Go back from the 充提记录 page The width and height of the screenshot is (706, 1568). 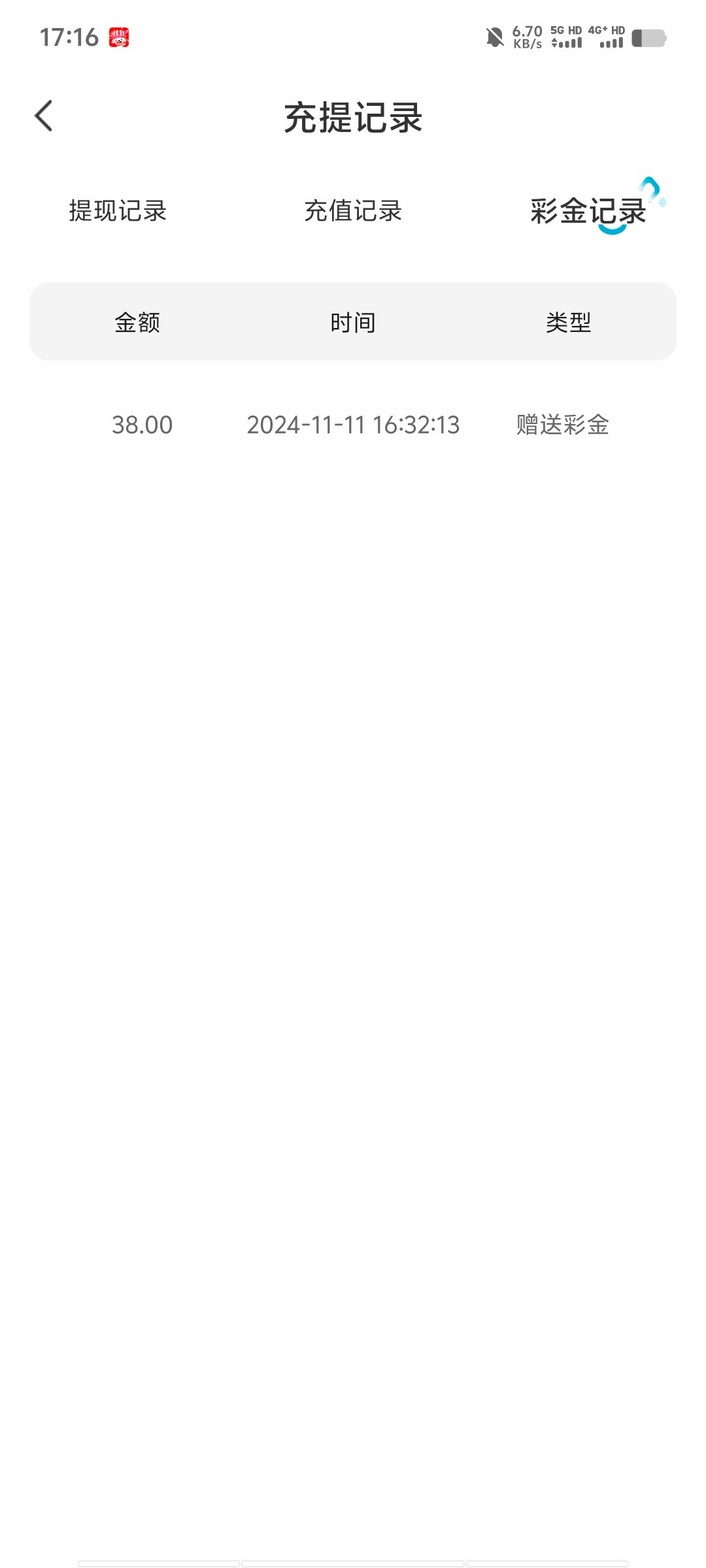pos(44,116)
